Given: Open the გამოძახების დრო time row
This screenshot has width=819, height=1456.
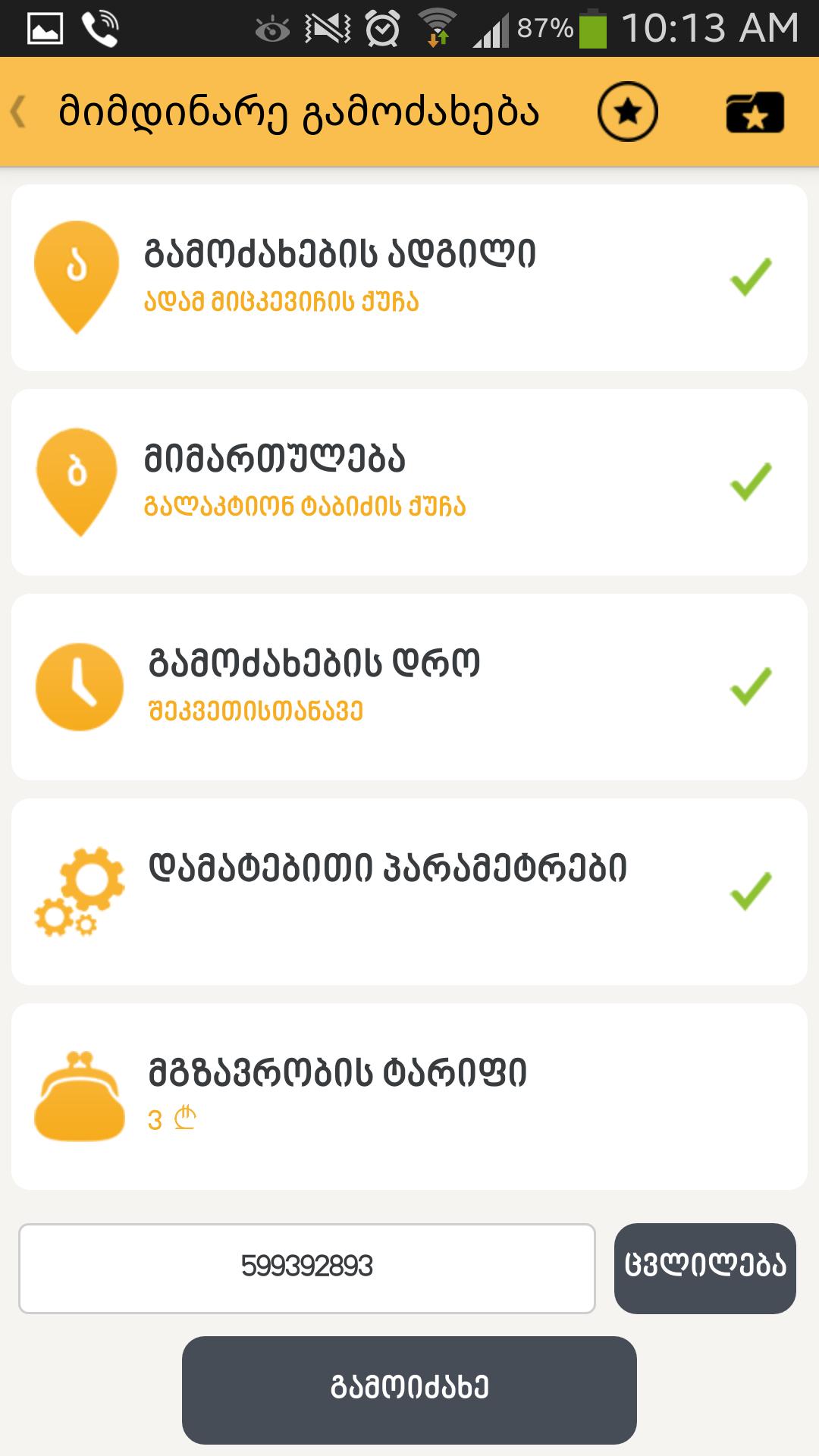Looking at the screenshot, I should [x=409, y=687].
